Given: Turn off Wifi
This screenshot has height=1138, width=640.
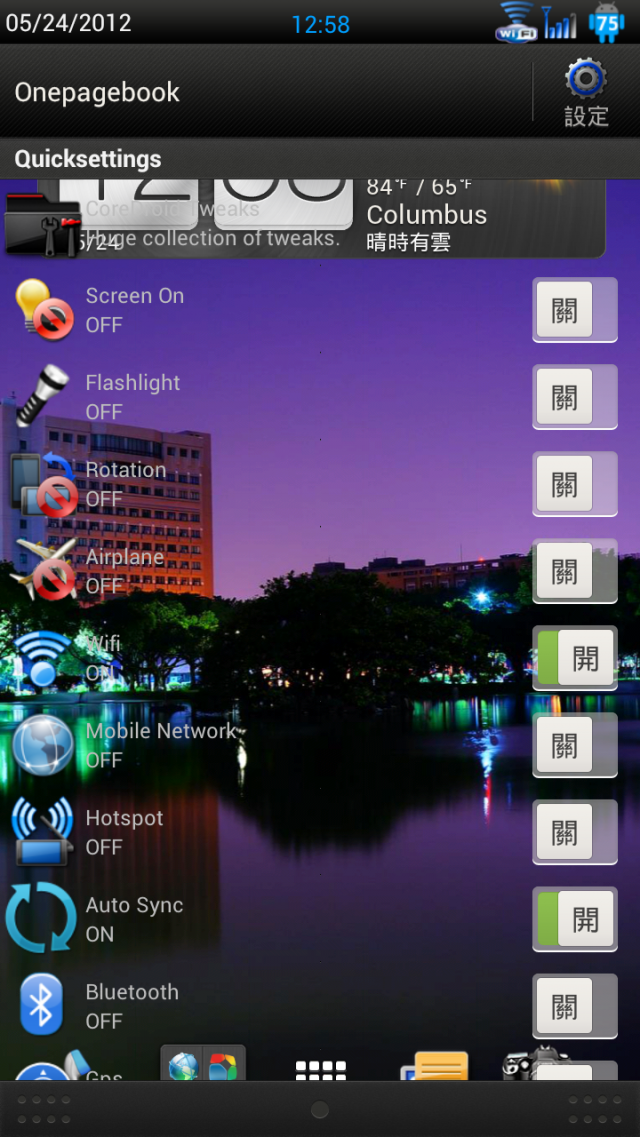Looking at the screenshot, I should [x=574, y=658].
